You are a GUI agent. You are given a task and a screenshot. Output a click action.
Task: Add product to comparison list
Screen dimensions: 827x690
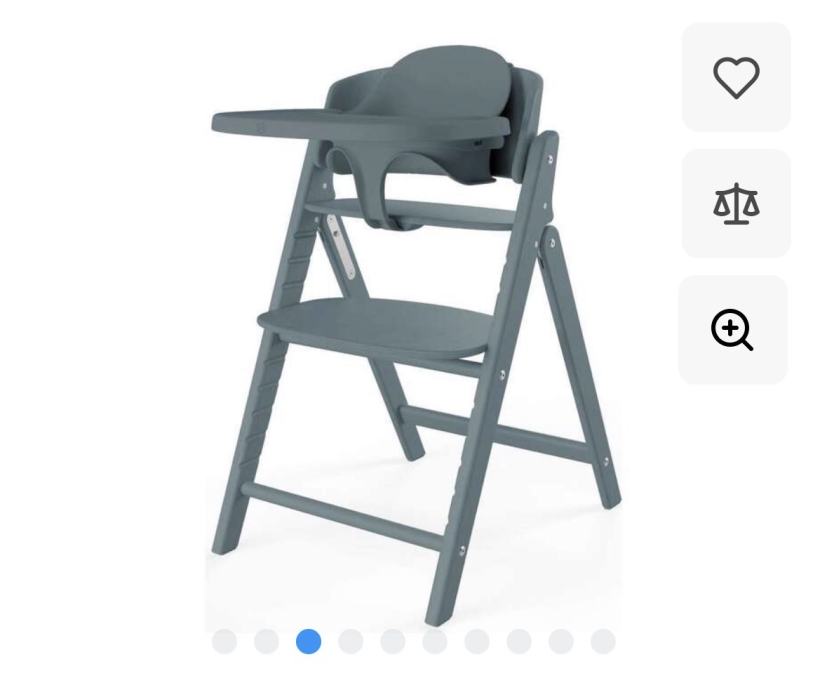736,204
